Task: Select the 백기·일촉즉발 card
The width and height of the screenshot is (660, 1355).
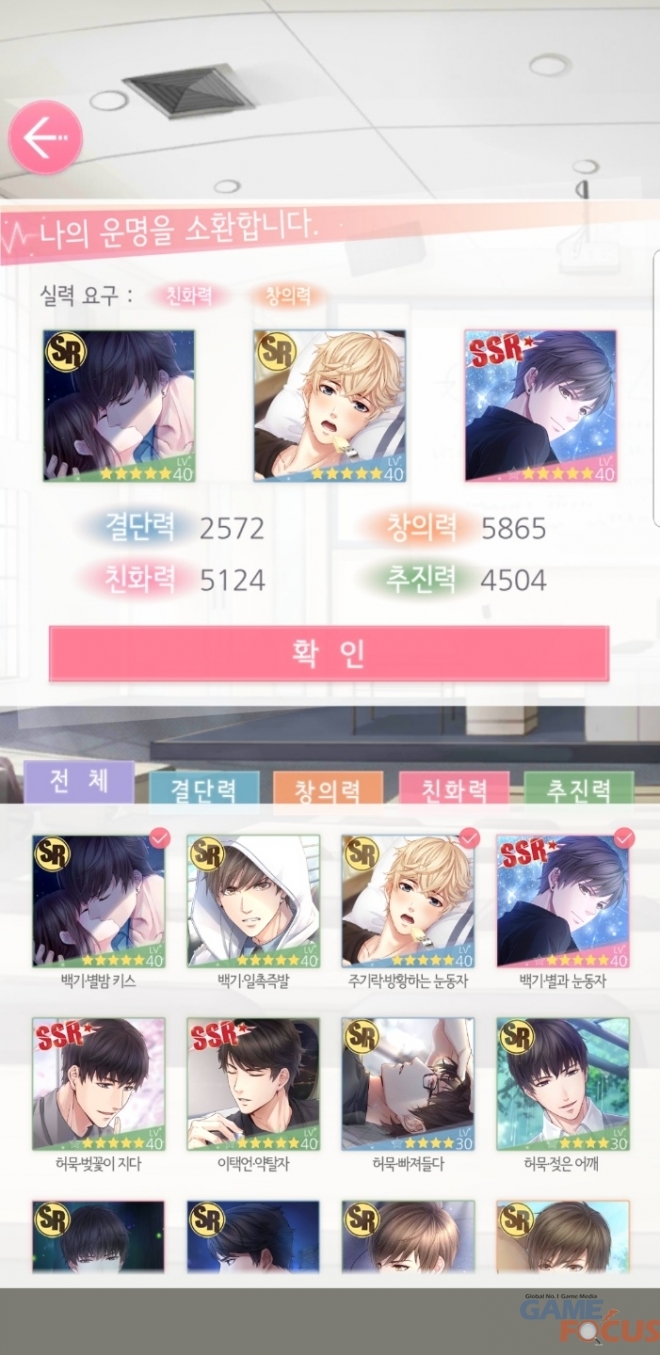Action: (x=253, y=902)
